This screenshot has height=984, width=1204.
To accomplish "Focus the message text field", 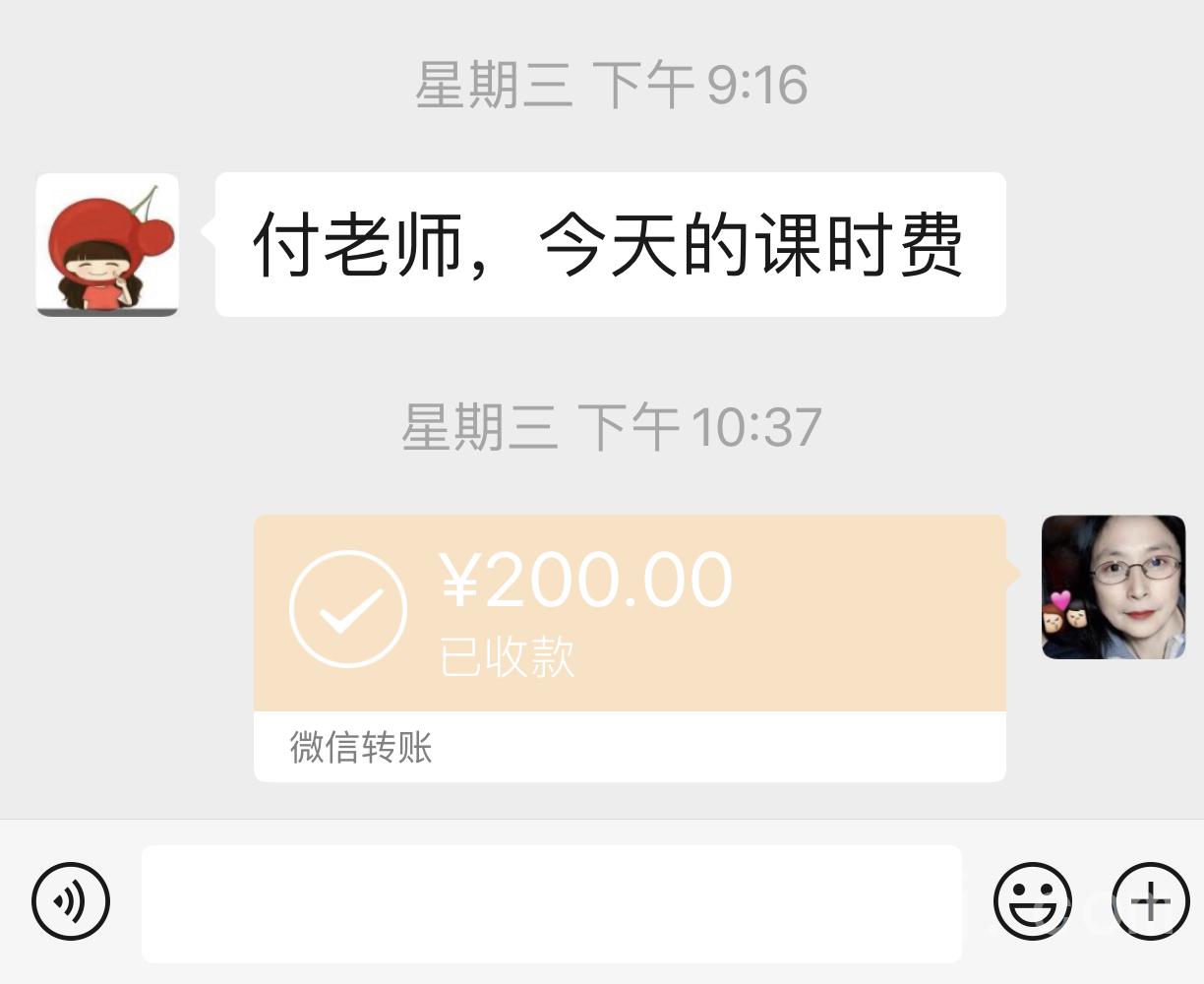I will [551, 903].
